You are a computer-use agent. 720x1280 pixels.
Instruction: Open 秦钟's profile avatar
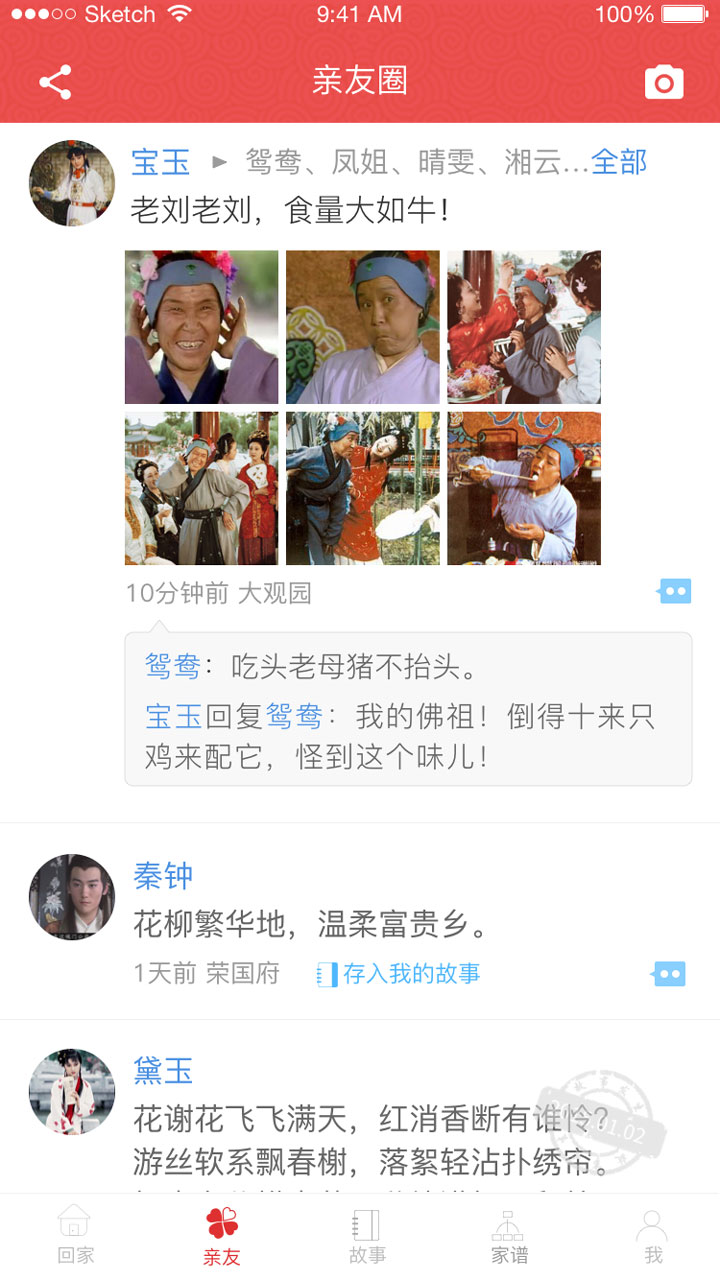click(x=72, y=897)
